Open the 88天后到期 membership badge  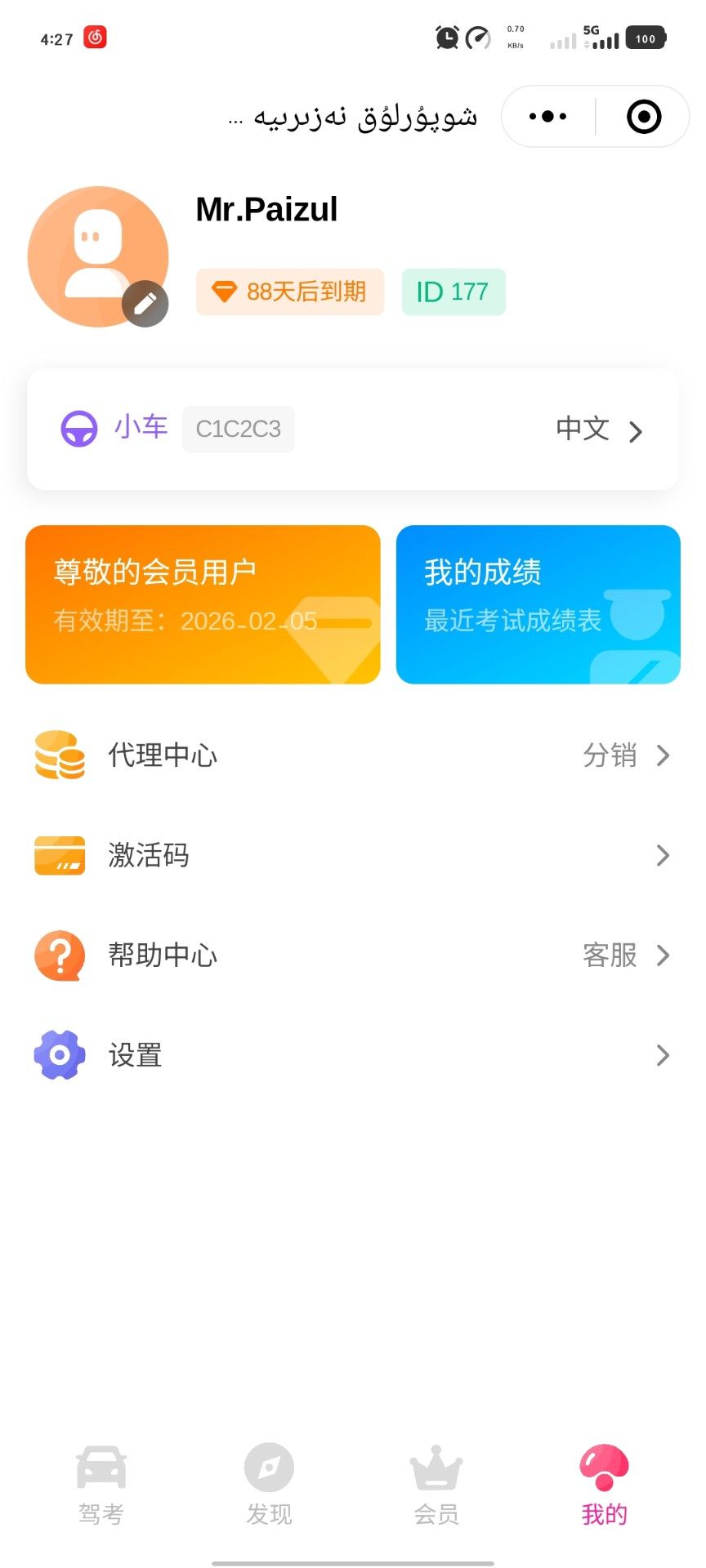[x=290, y=292]
